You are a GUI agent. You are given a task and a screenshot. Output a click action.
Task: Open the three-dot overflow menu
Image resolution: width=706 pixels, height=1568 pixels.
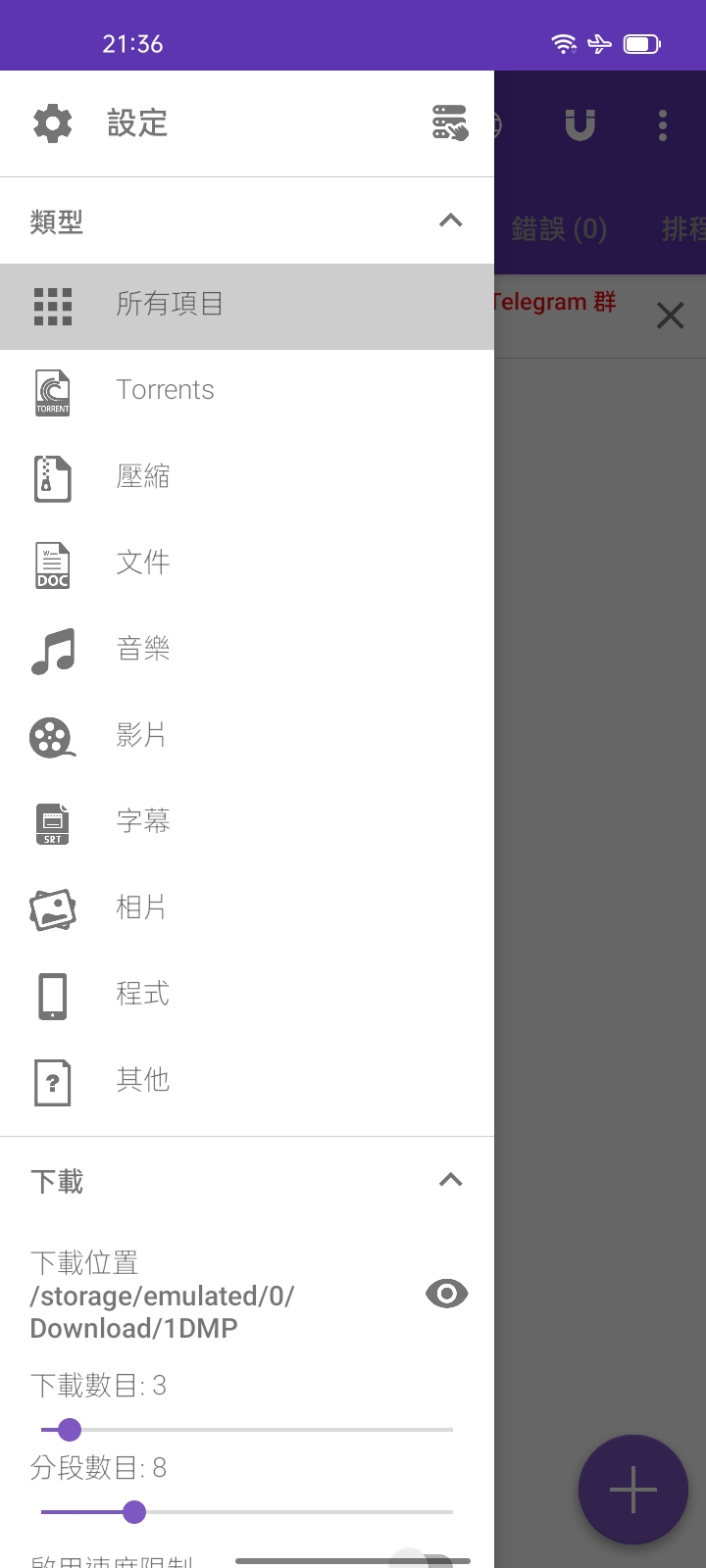point(663,124)
